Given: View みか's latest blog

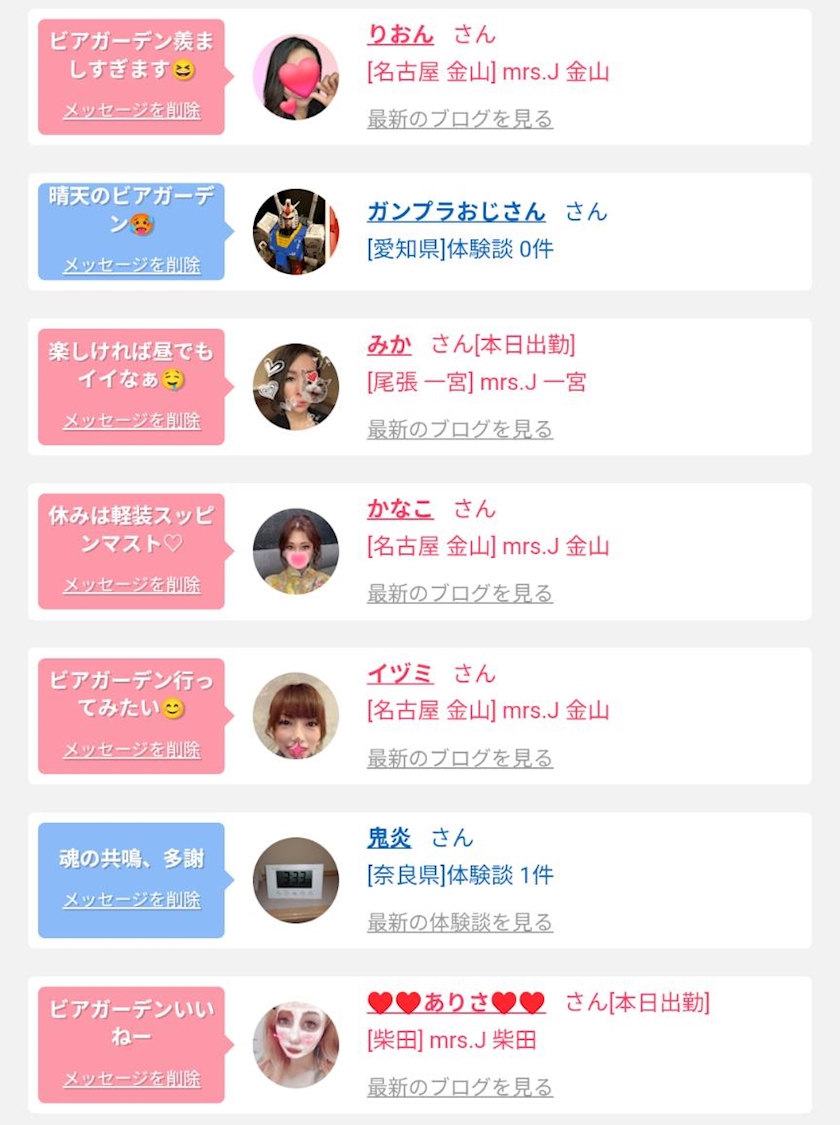Looking at the screenshot, I should 460,429.
